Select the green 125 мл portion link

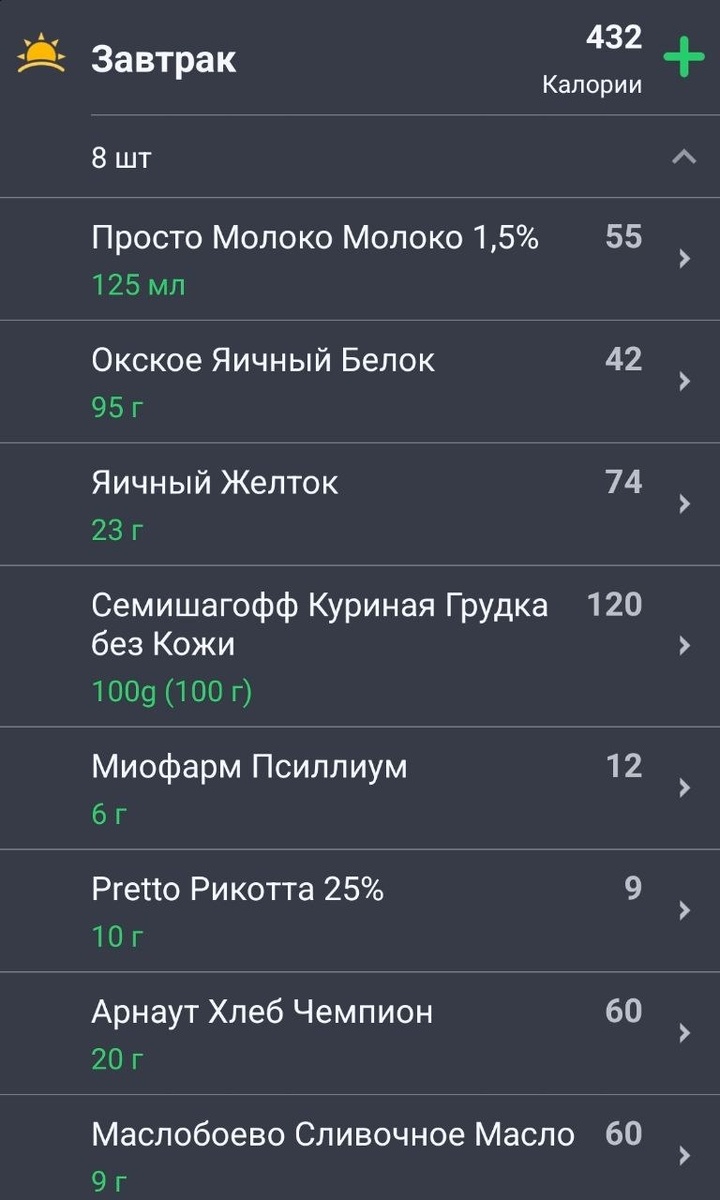[137, 284]
